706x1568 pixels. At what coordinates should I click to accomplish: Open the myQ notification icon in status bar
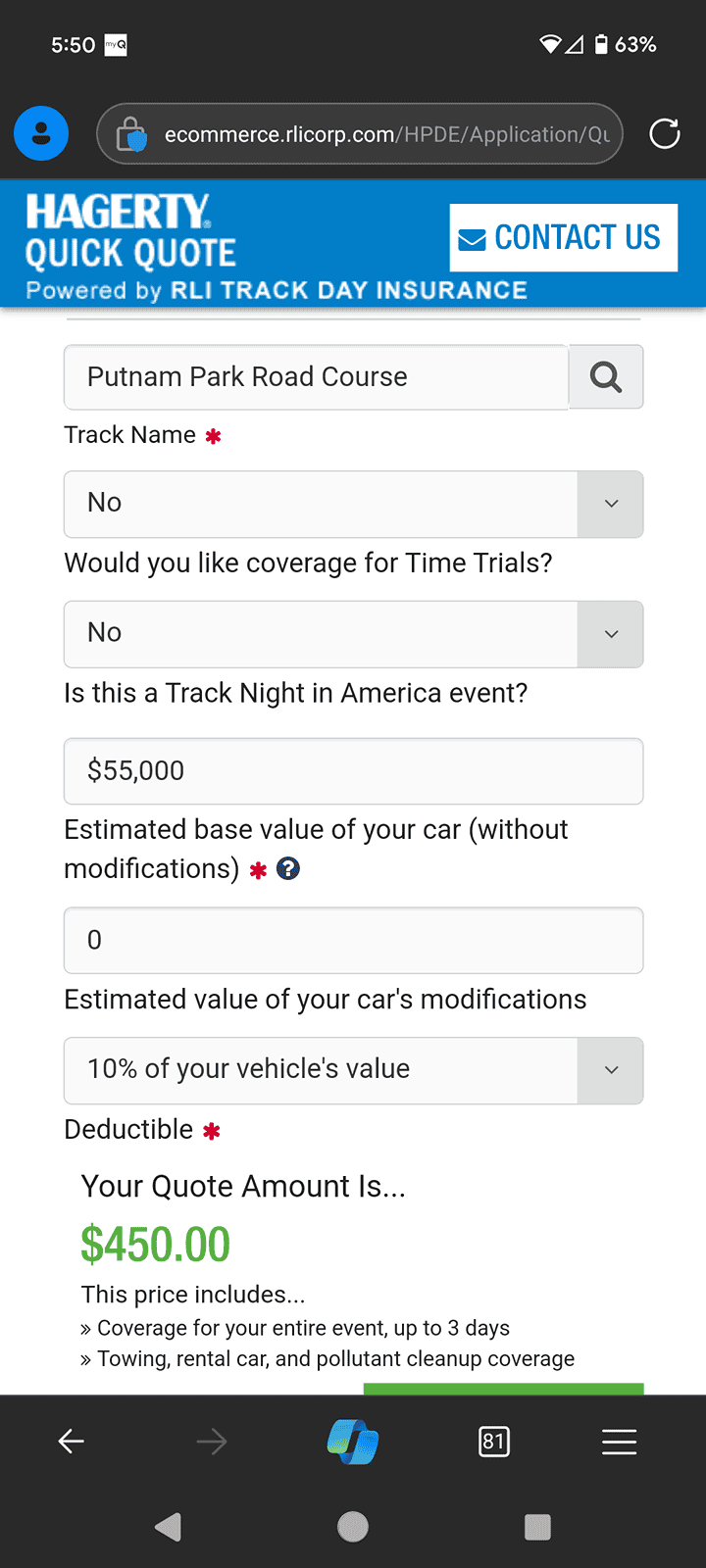[114, 44]
